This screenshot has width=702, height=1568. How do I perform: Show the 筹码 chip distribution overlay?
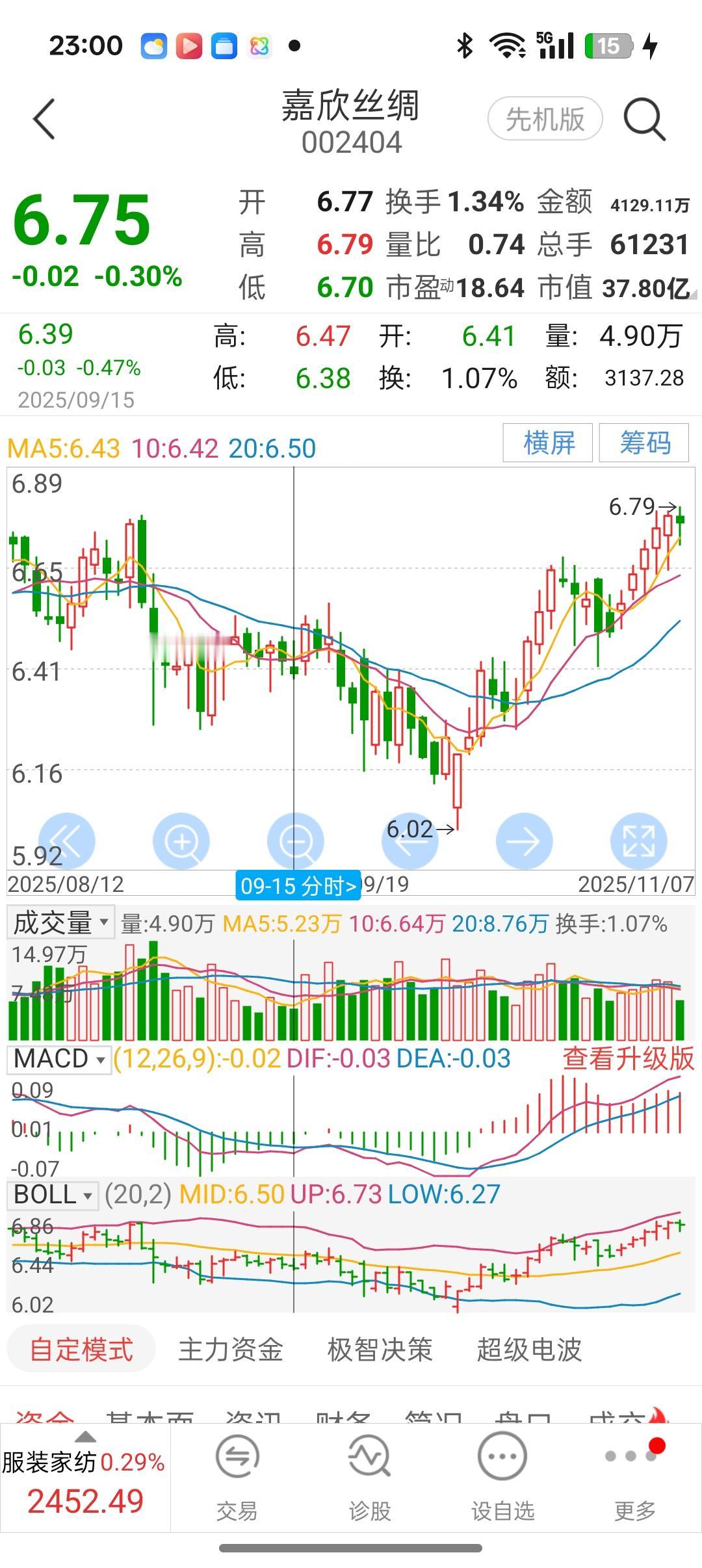644,443
